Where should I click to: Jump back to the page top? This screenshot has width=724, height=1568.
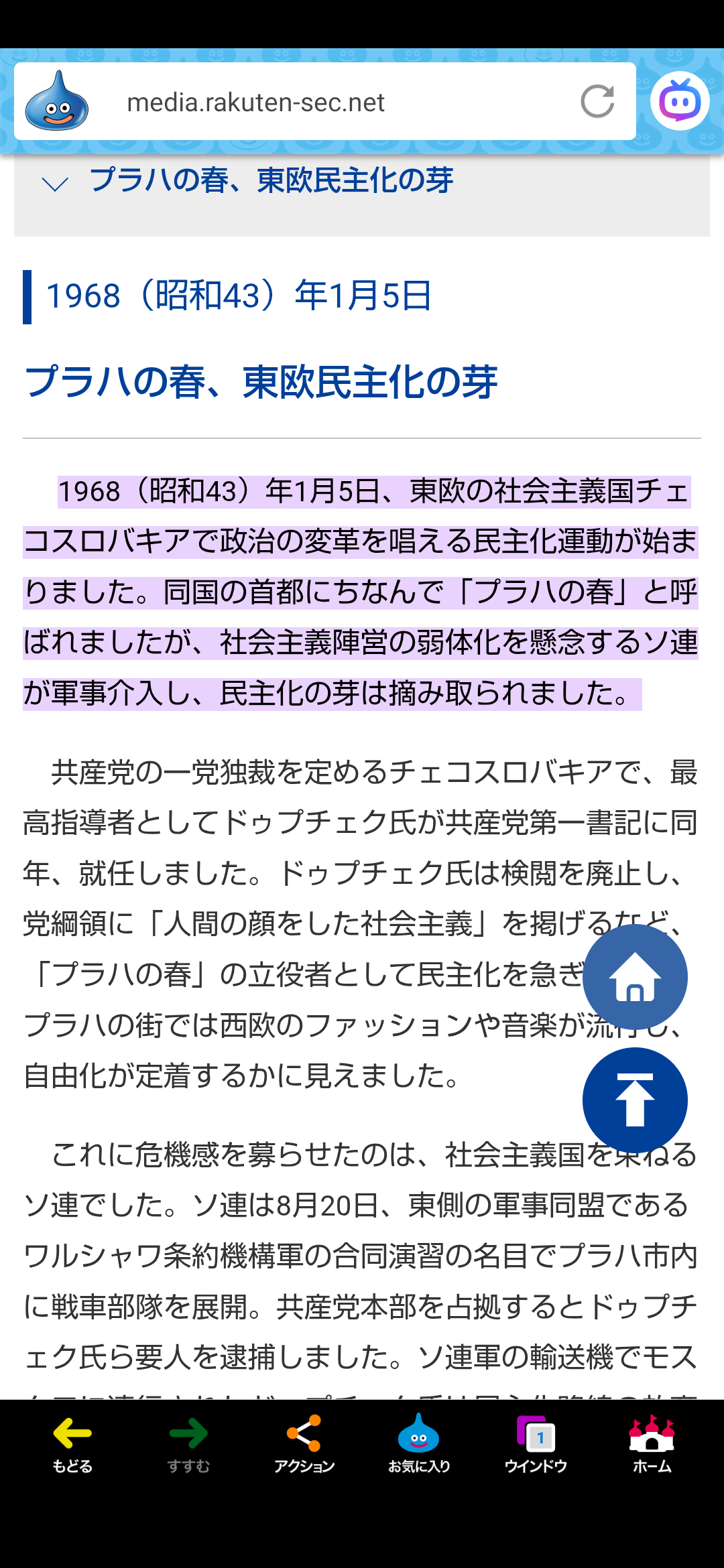[635, 1100]
